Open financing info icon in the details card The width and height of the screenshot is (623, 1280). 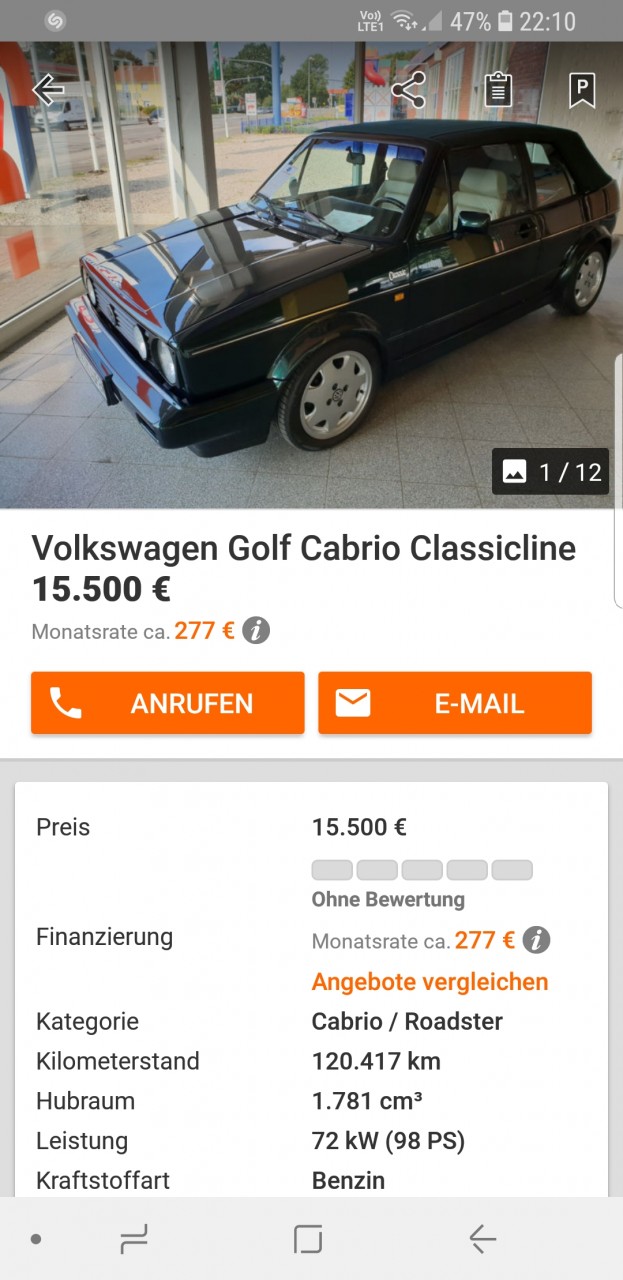(x=537, y=940)
